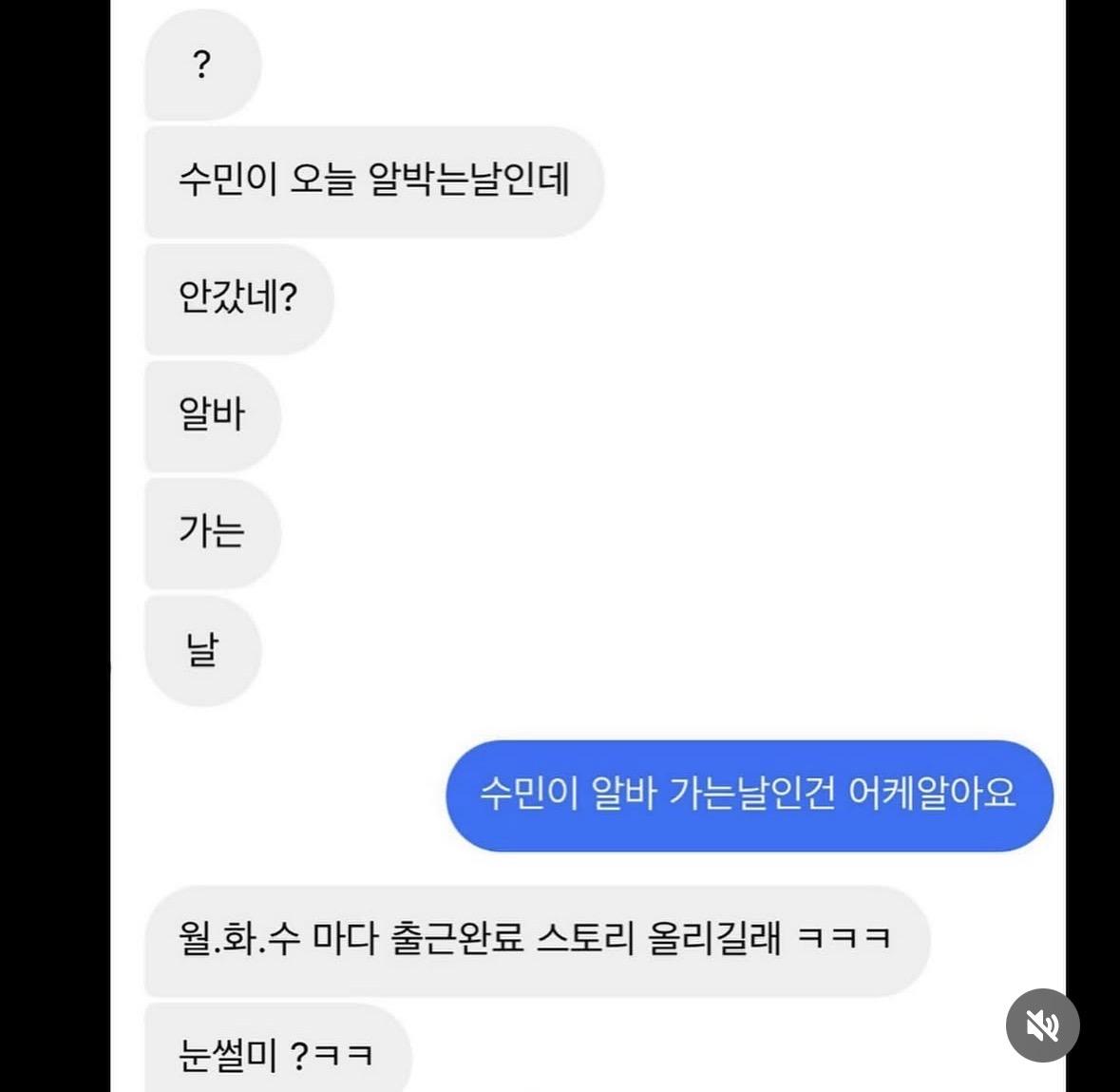
Task: Unmute the video sound
Action: coord(1042,1025)
